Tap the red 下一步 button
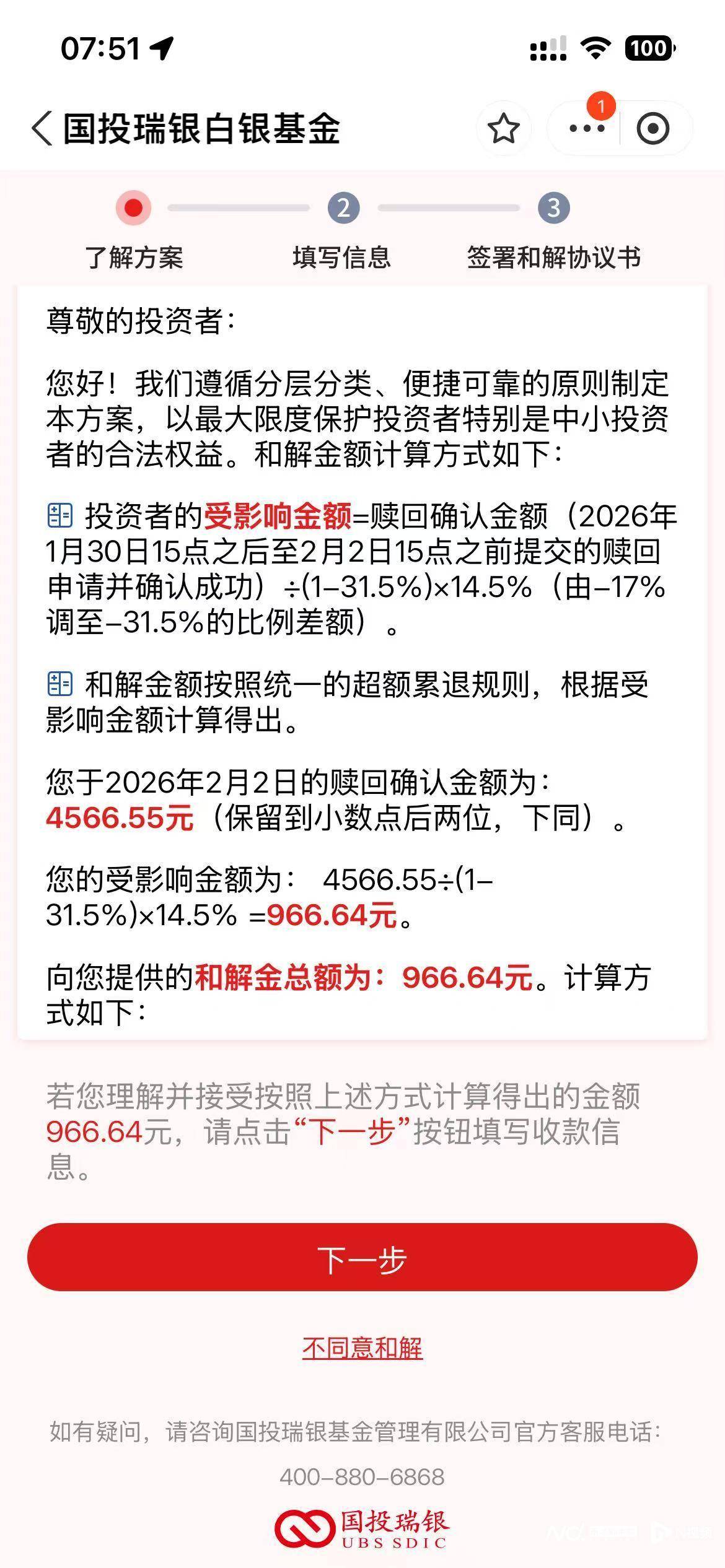This screenshot has height=1568, width=725. pyautogui.click(x=362, y=1257)
